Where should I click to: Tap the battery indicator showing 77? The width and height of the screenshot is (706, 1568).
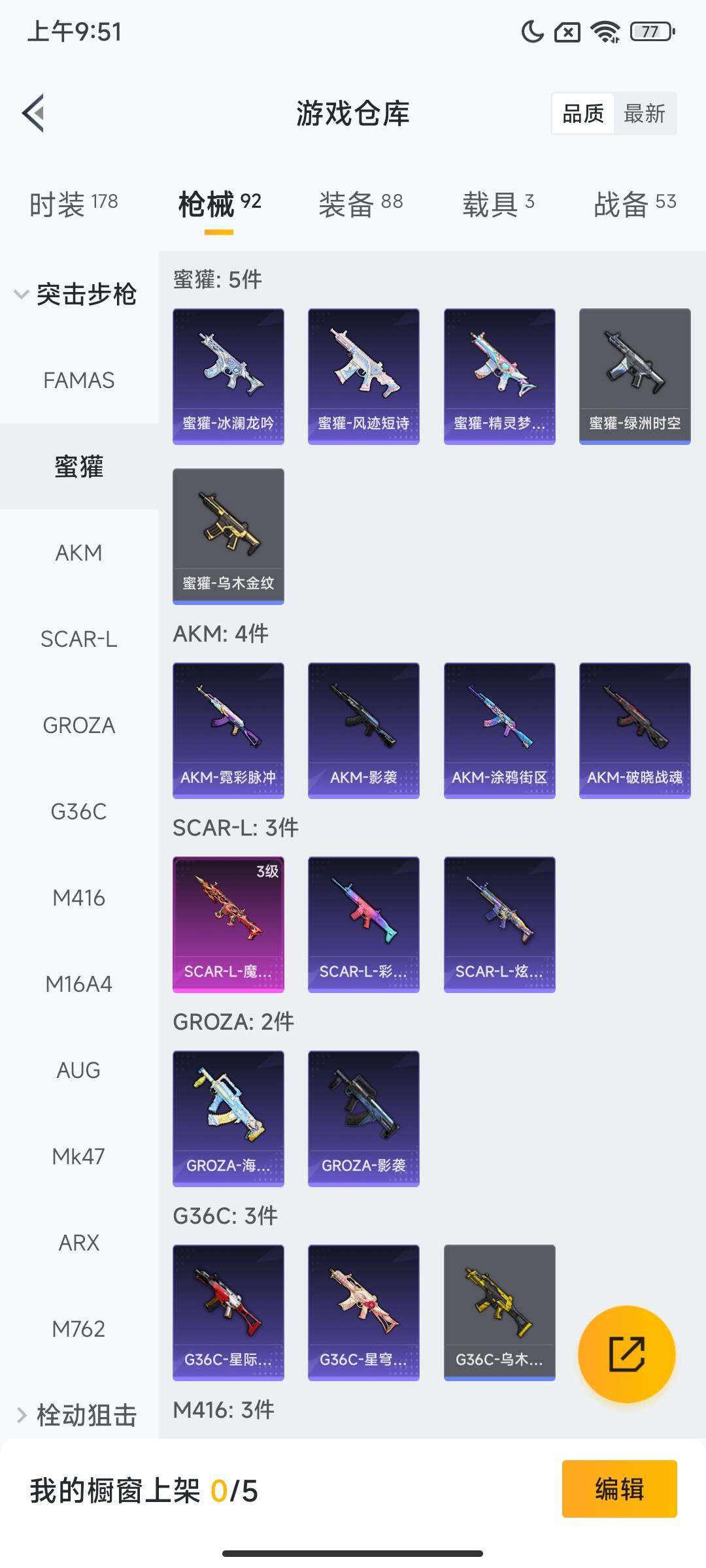(x=650, y=31)
